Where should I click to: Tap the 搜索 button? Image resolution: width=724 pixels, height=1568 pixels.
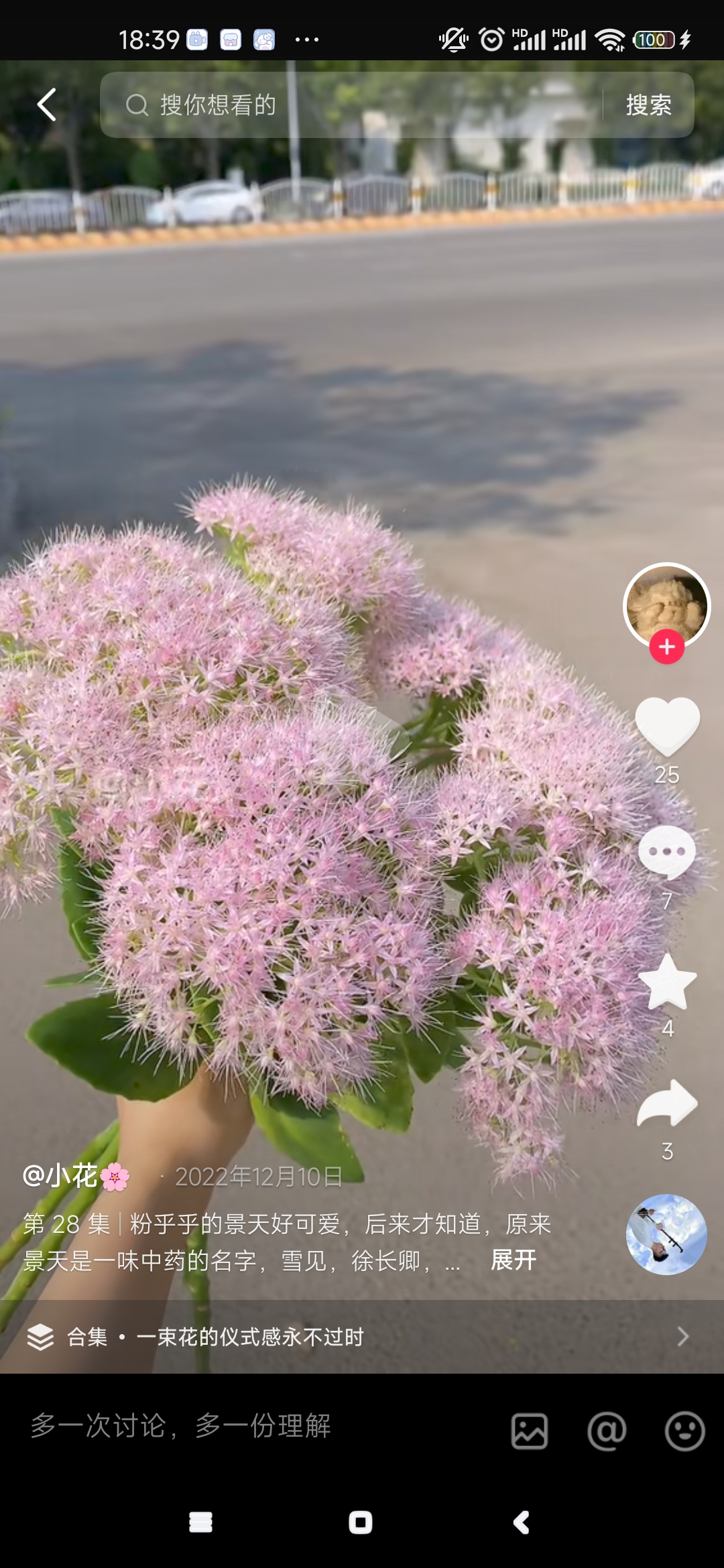coord(648,105)
